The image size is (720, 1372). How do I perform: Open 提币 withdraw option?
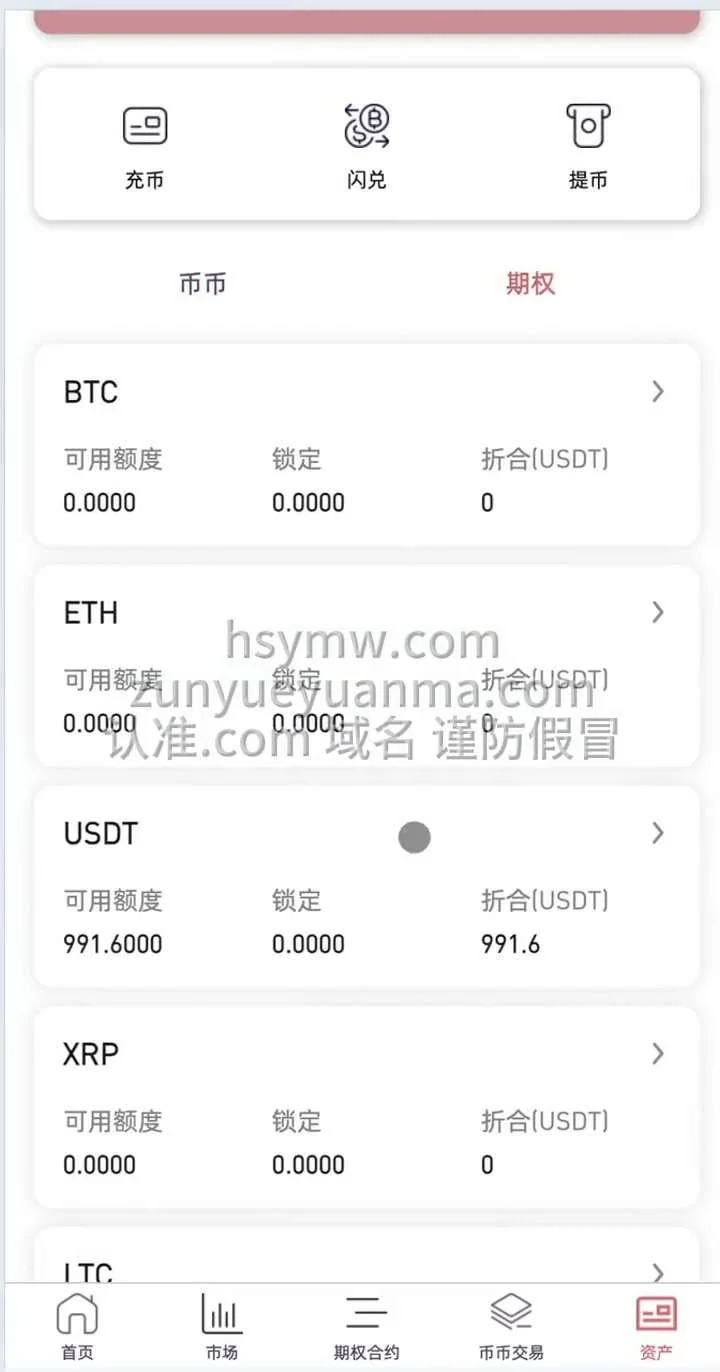588,146
